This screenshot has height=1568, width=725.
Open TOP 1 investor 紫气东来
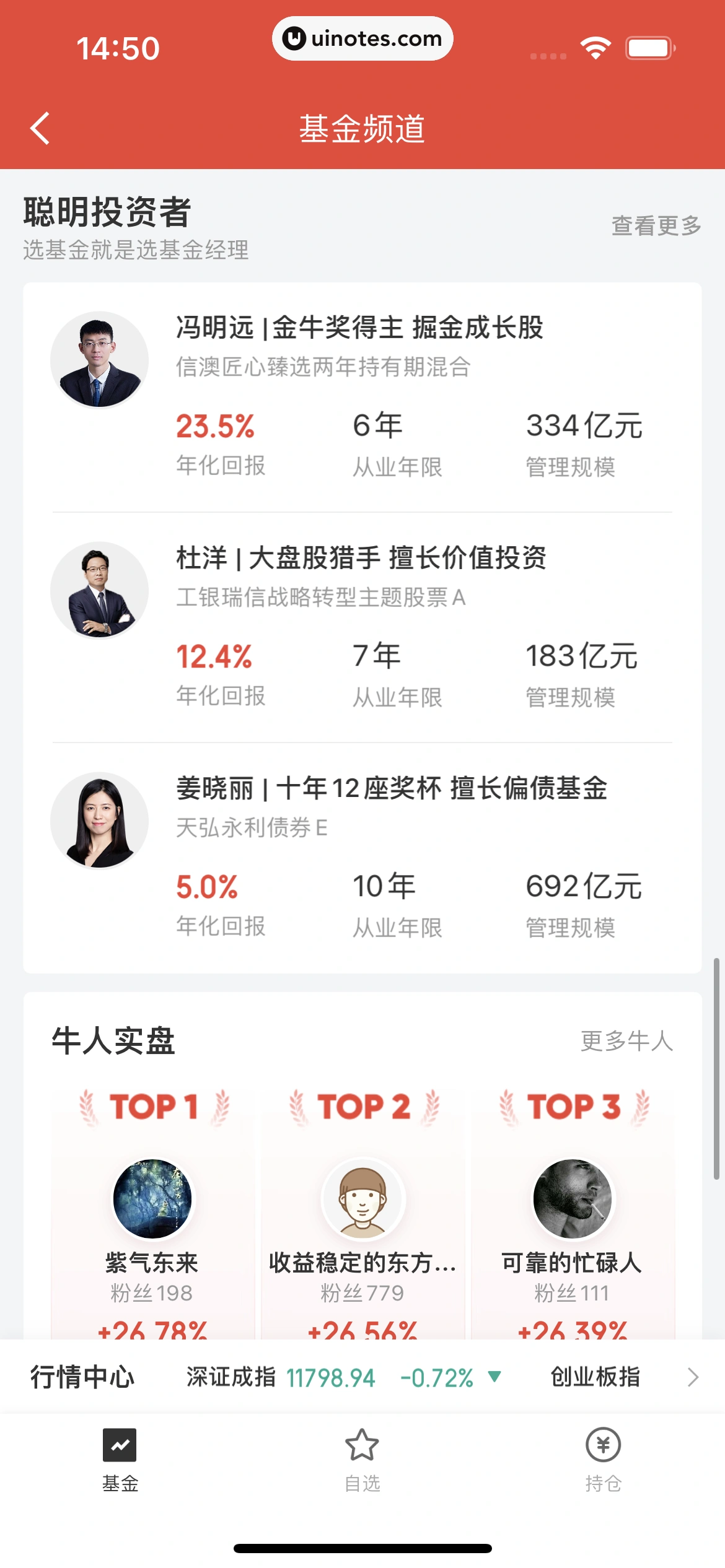(x=152, y=1214)
